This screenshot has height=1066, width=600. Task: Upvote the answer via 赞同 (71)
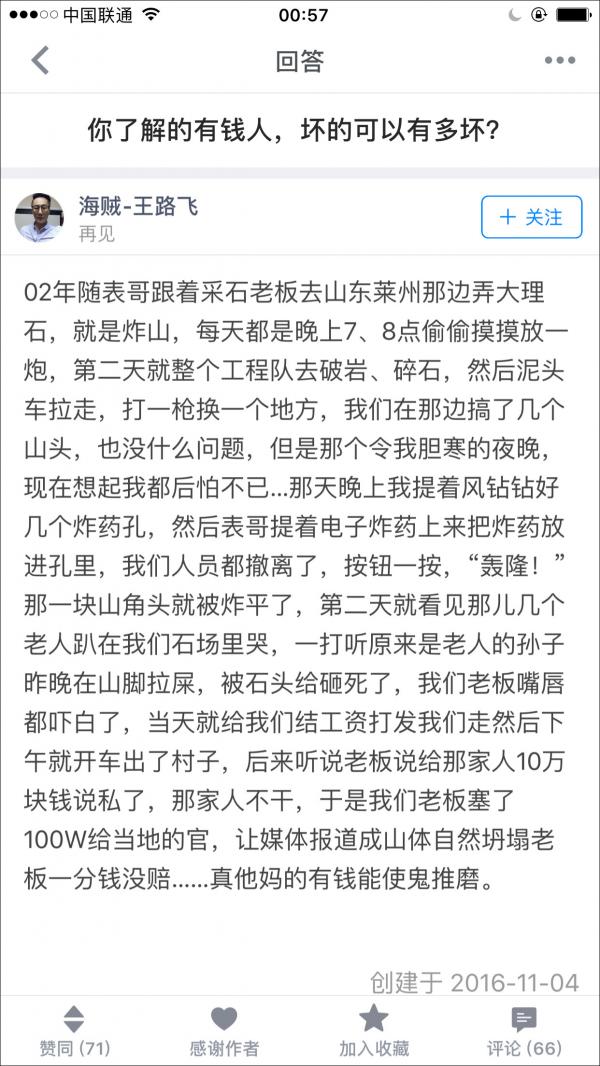point(75,1032)
